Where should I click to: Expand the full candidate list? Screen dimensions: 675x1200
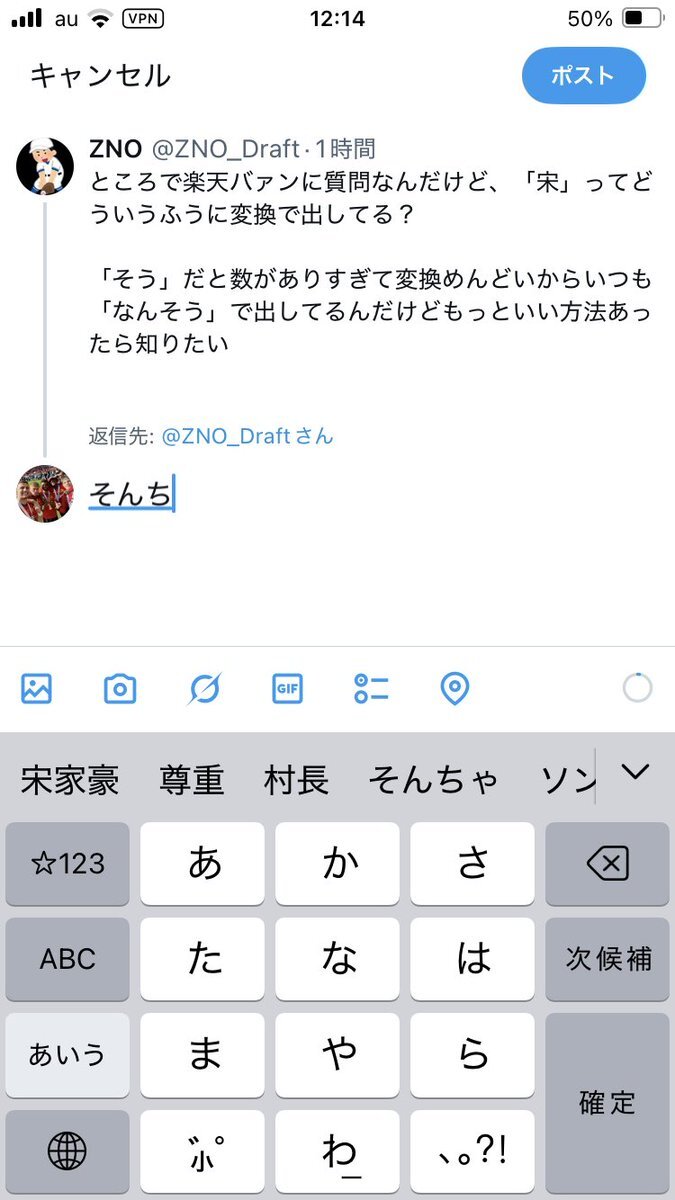[x=635, y=773]
